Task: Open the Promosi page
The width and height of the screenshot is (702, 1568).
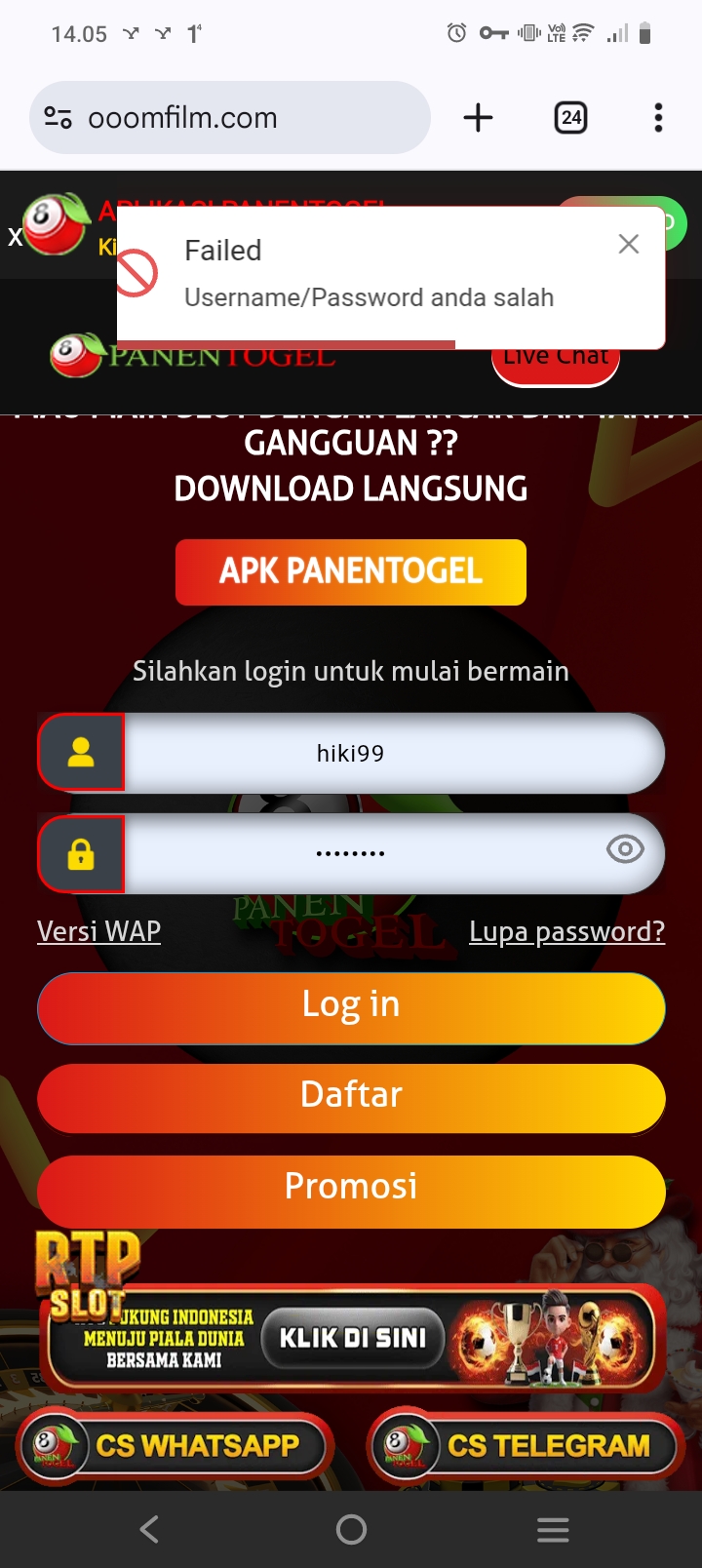Action: click(351, 1188)
